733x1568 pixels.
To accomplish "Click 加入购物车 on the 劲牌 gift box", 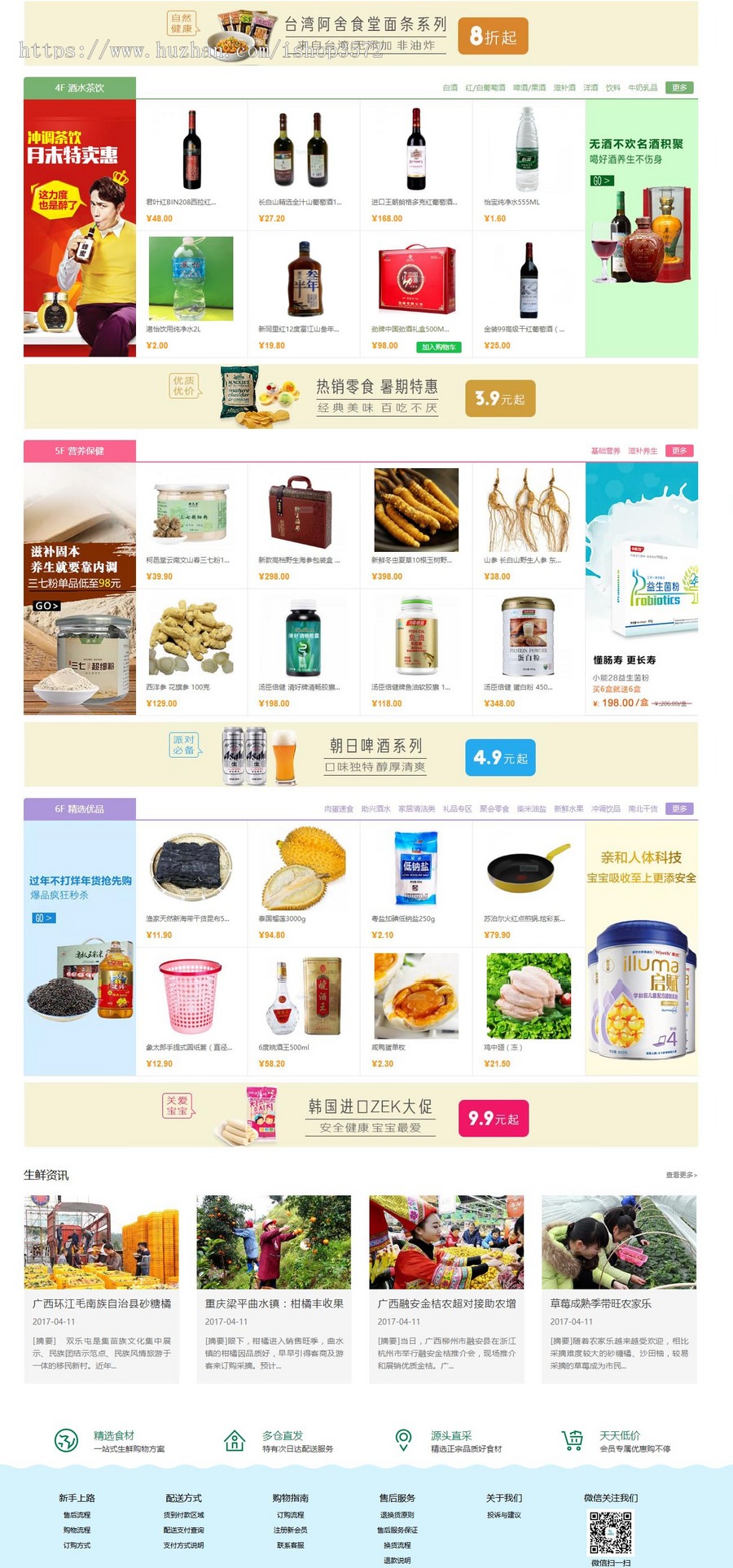I will 440,346.
